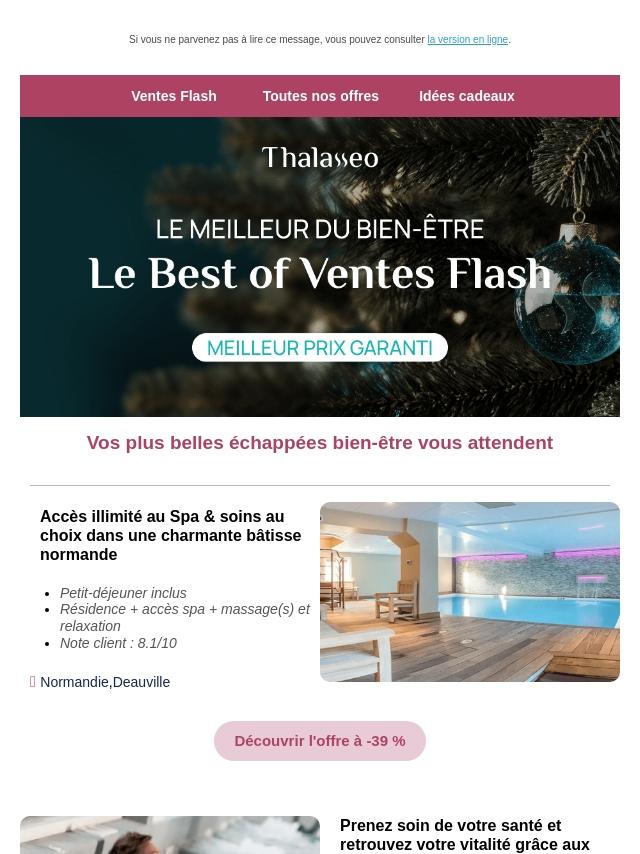Open the online version link

467,40
